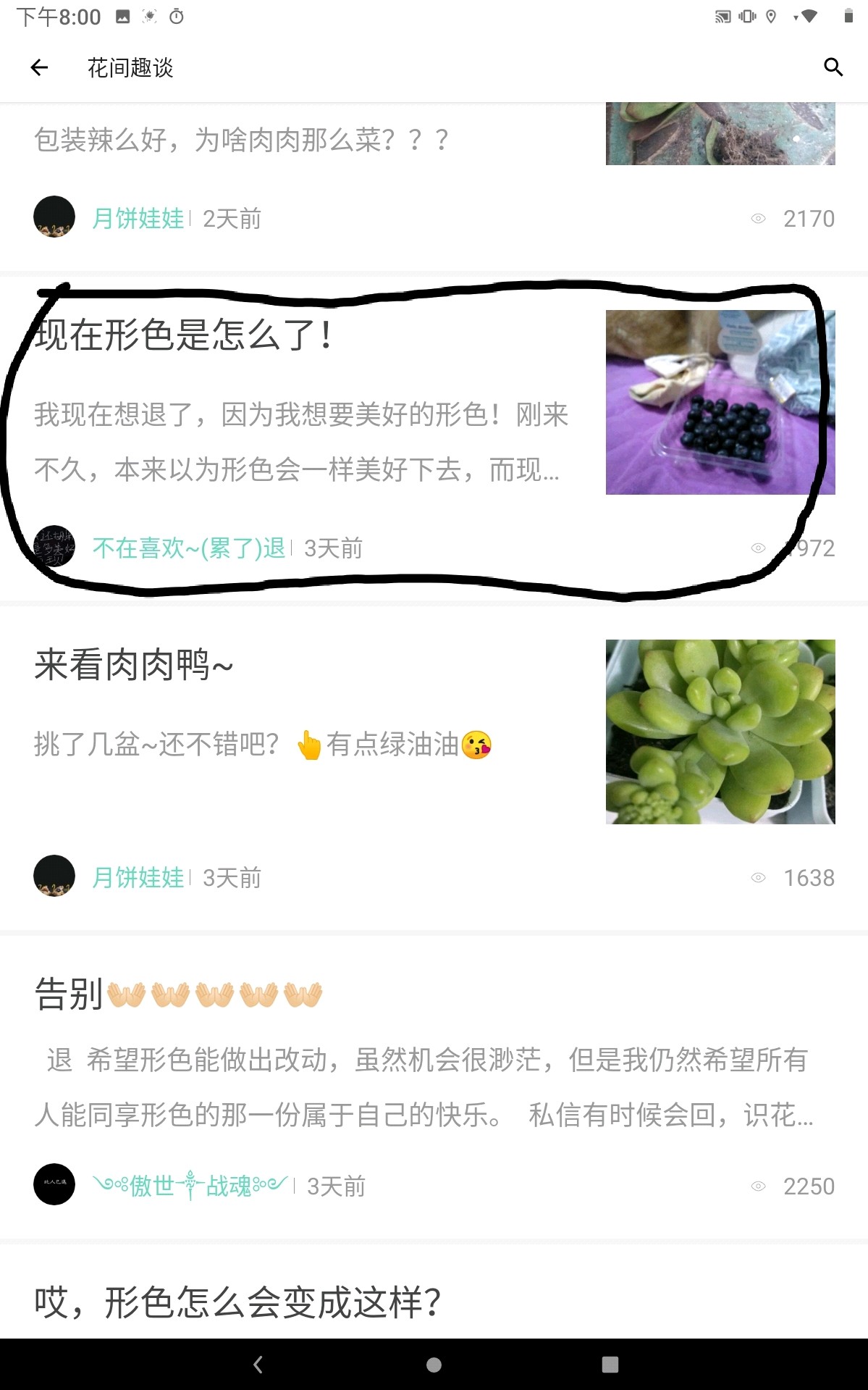
Task: Open system recent apps
Action: pyautogui.click(x=610, y=1365)
